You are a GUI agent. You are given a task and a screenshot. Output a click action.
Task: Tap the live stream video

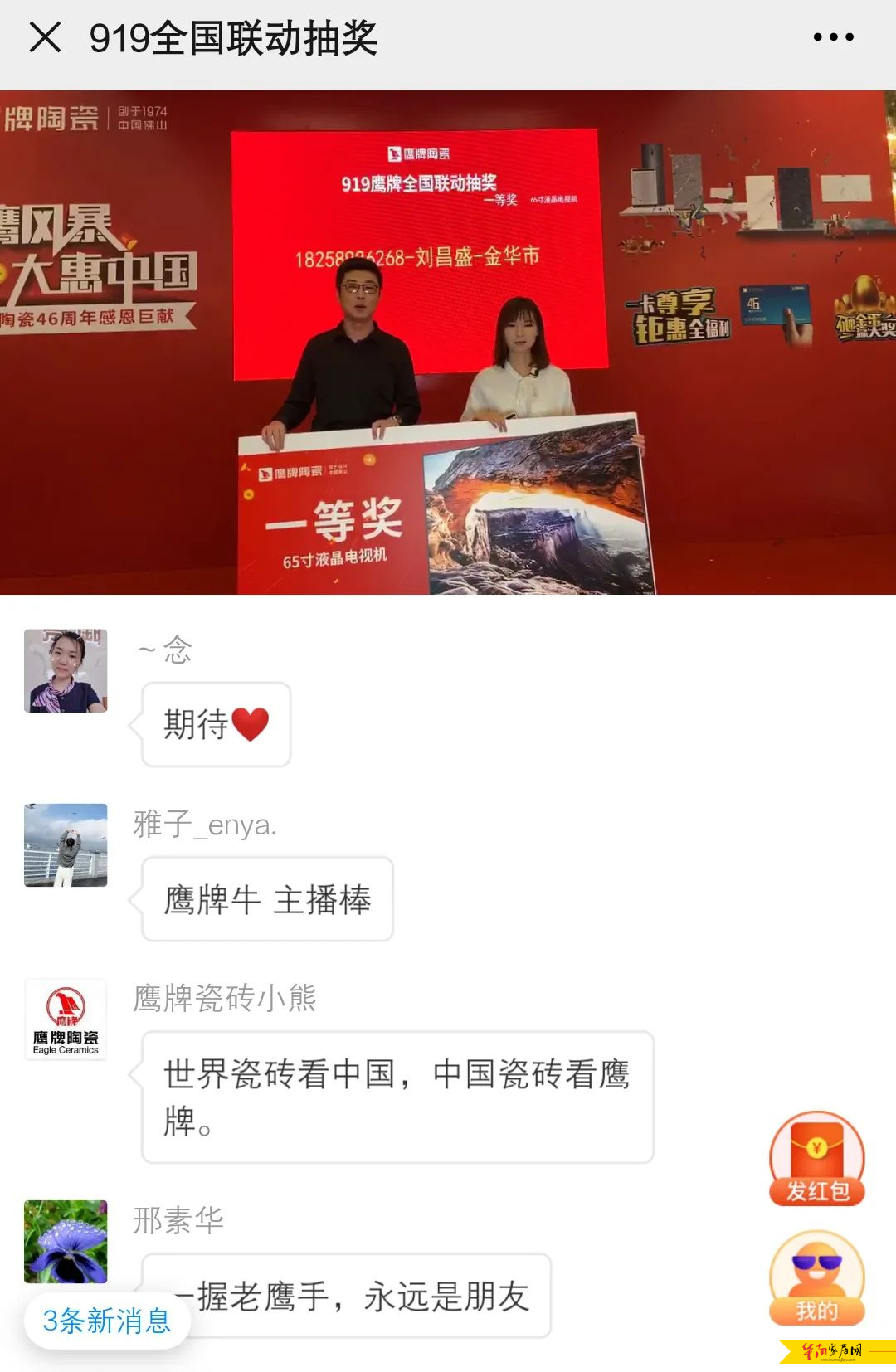[448, 342]
